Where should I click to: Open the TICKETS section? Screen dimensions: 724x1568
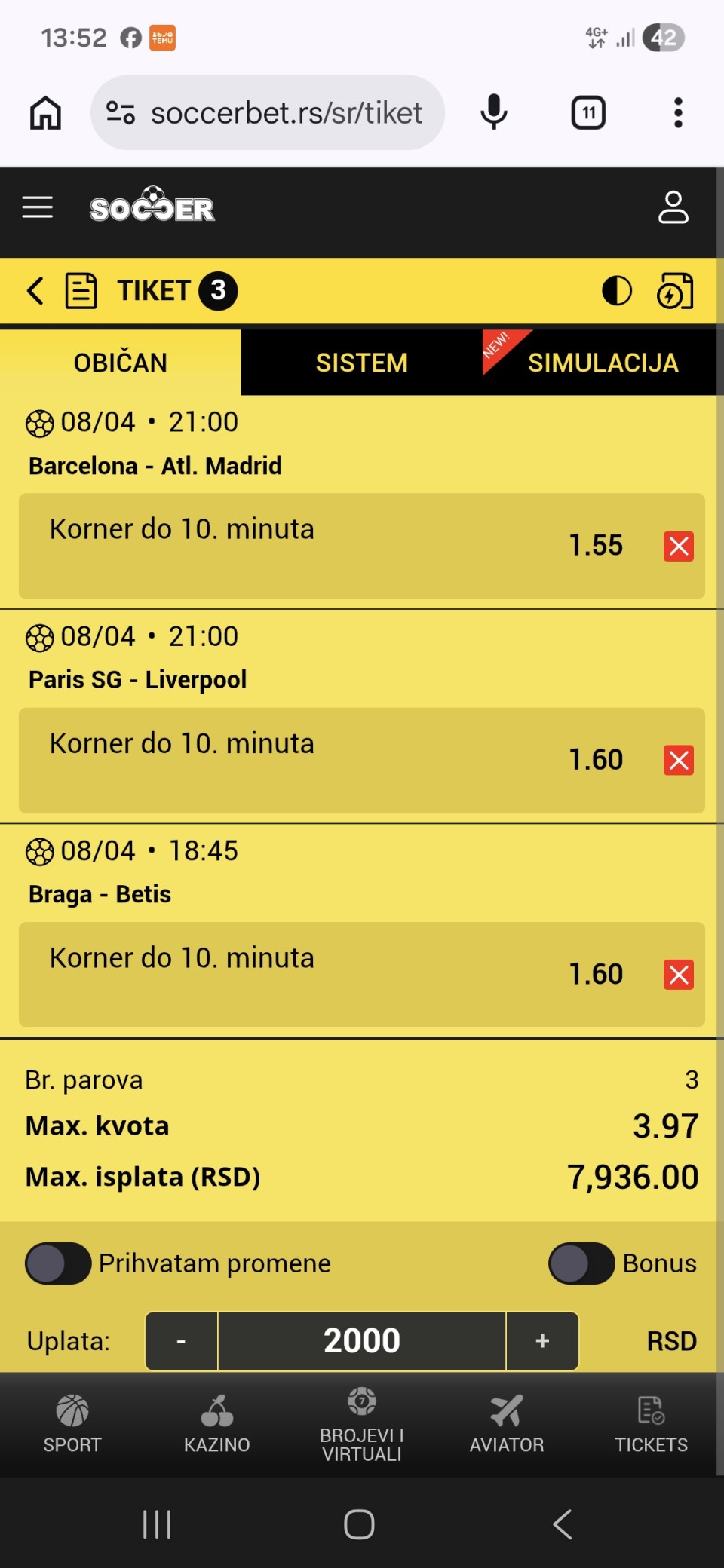tap(651, 1423)
